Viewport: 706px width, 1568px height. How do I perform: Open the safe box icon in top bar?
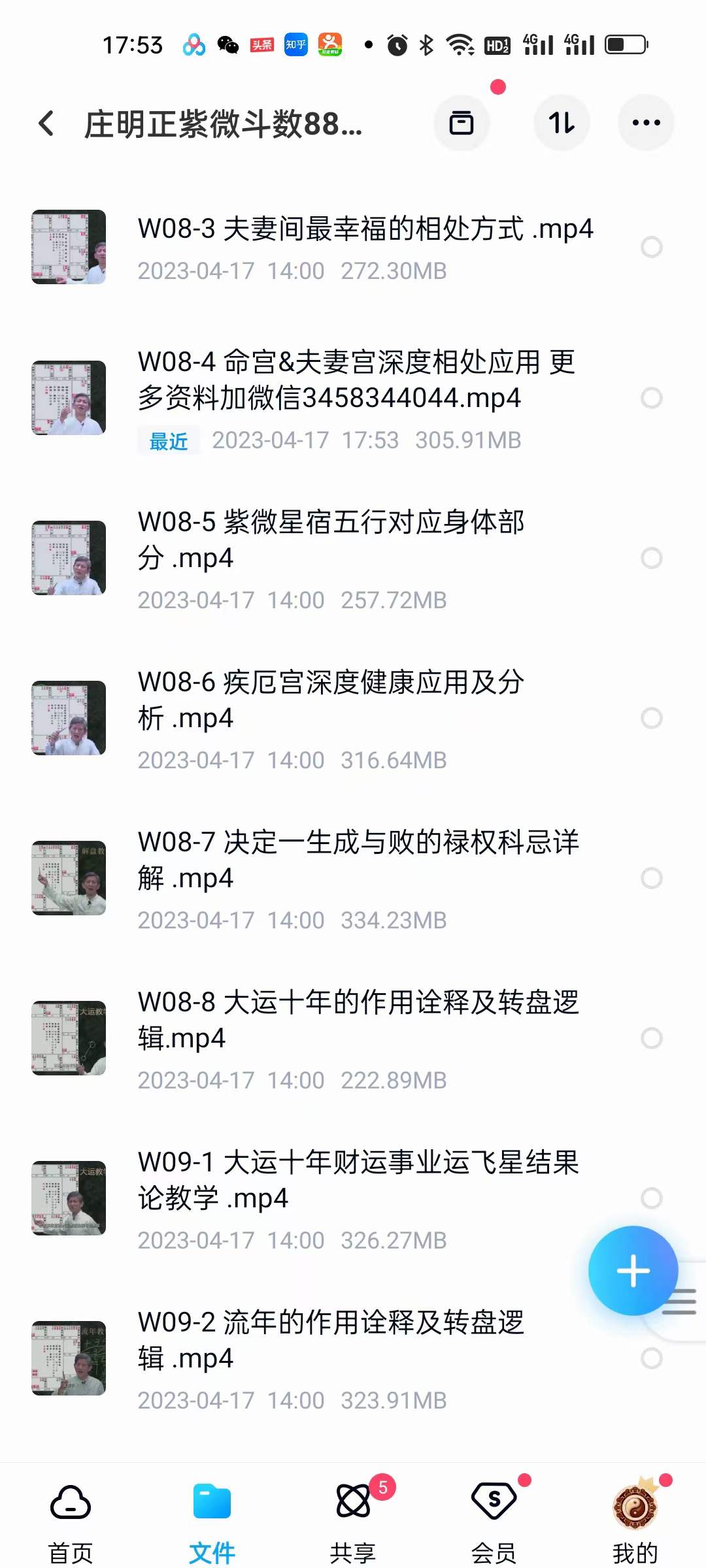462,123
